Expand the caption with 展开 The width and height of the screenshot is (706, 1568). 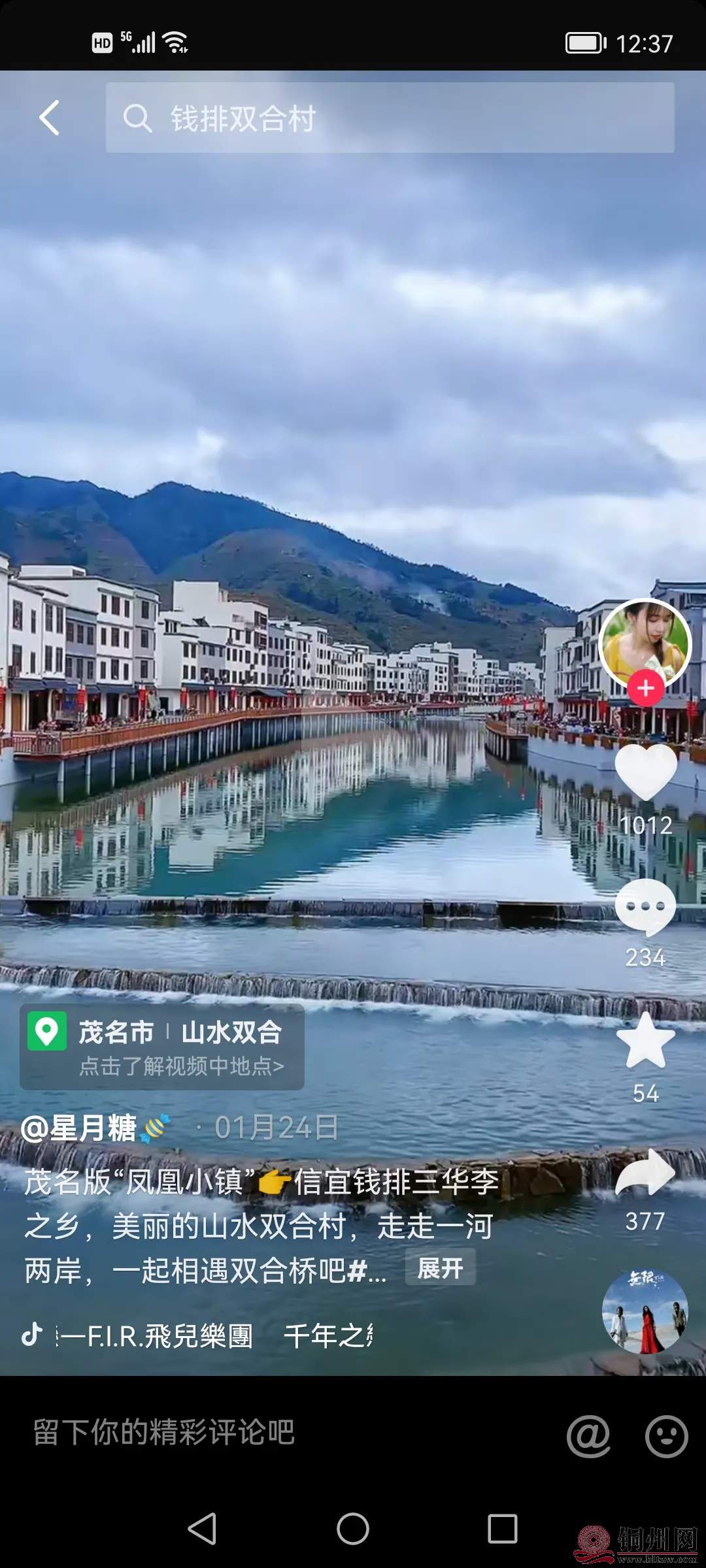[440, 1268]
